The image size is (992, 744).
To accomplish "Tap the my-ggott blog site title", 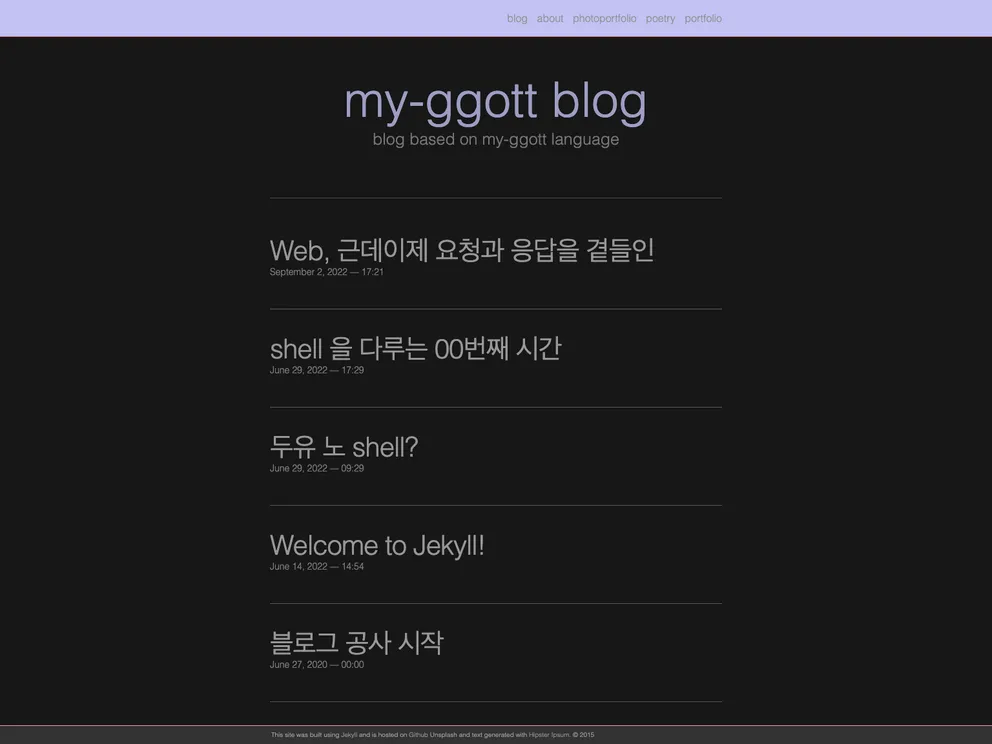I will pos(495,100).
